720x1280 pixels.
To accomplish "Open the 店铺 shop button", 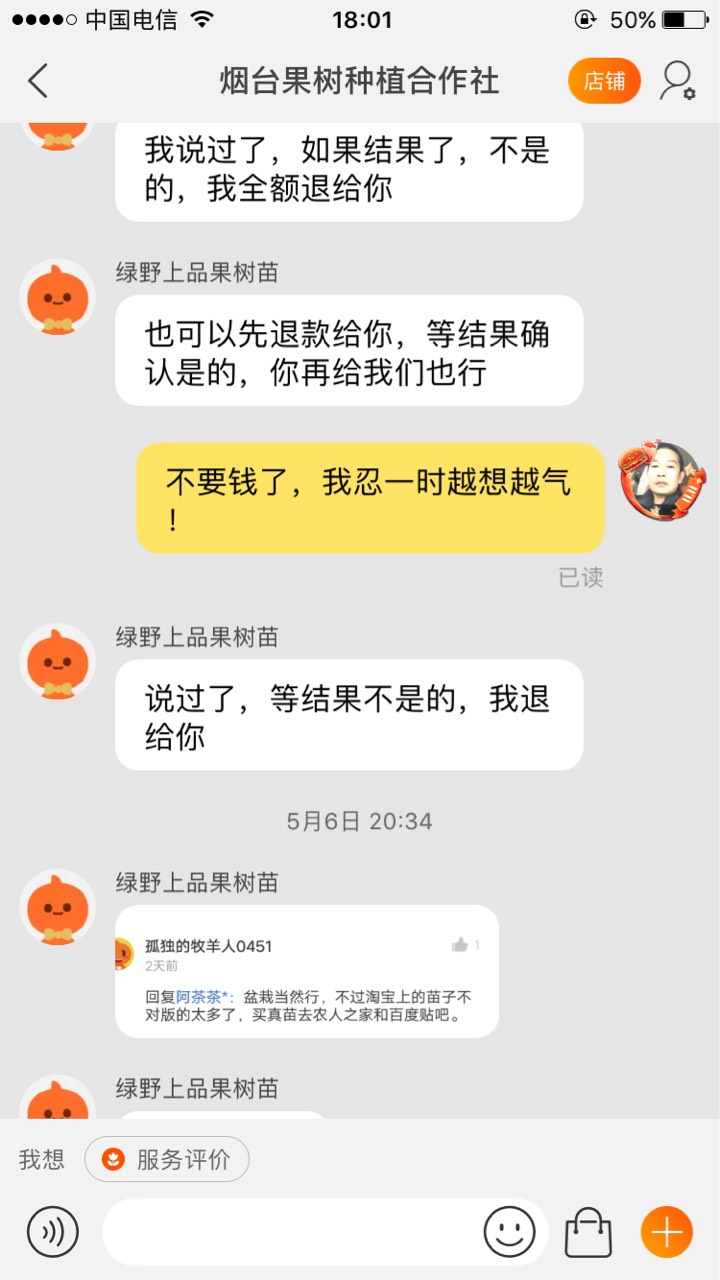I will click(x=604, y=81).
